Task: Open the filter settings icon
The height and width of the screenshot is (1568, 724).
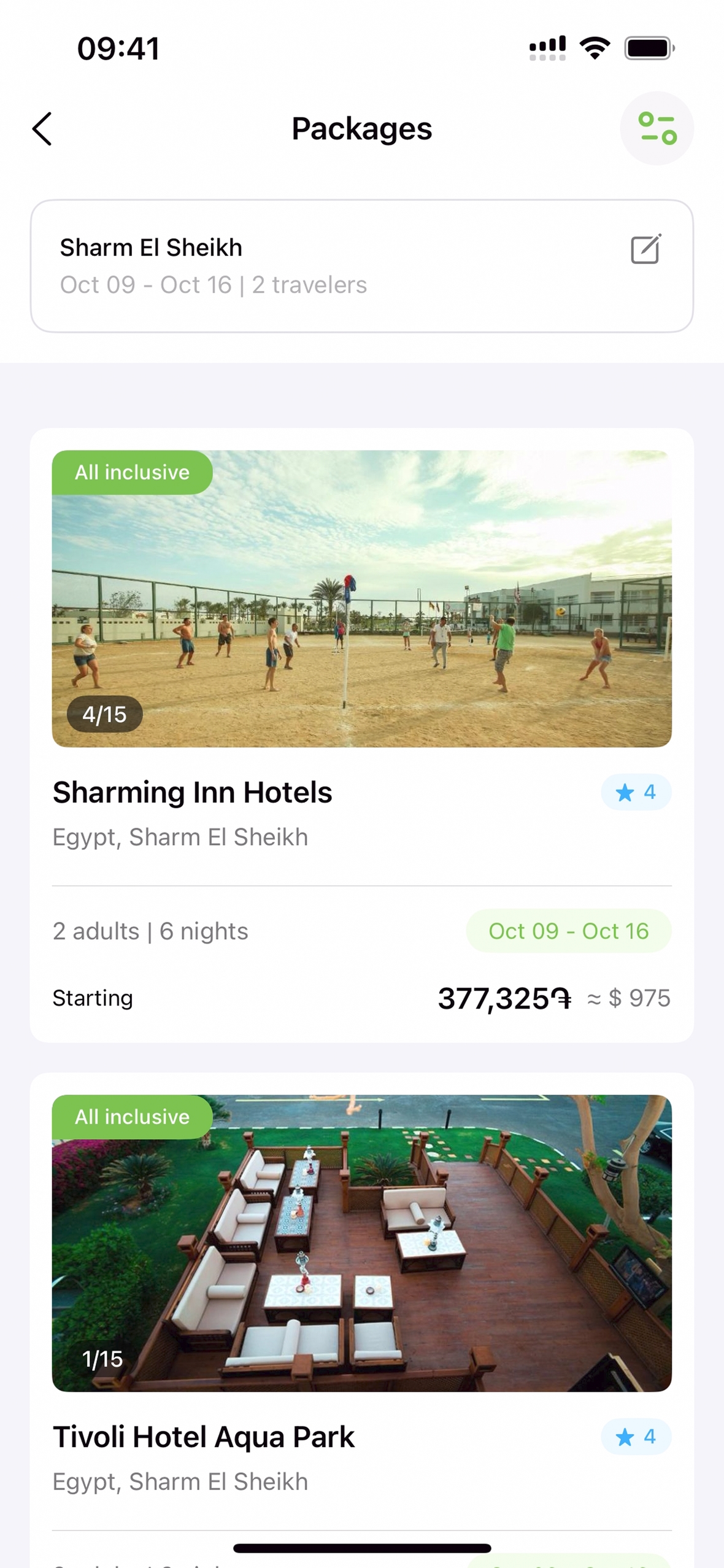Action: point(657,128)
